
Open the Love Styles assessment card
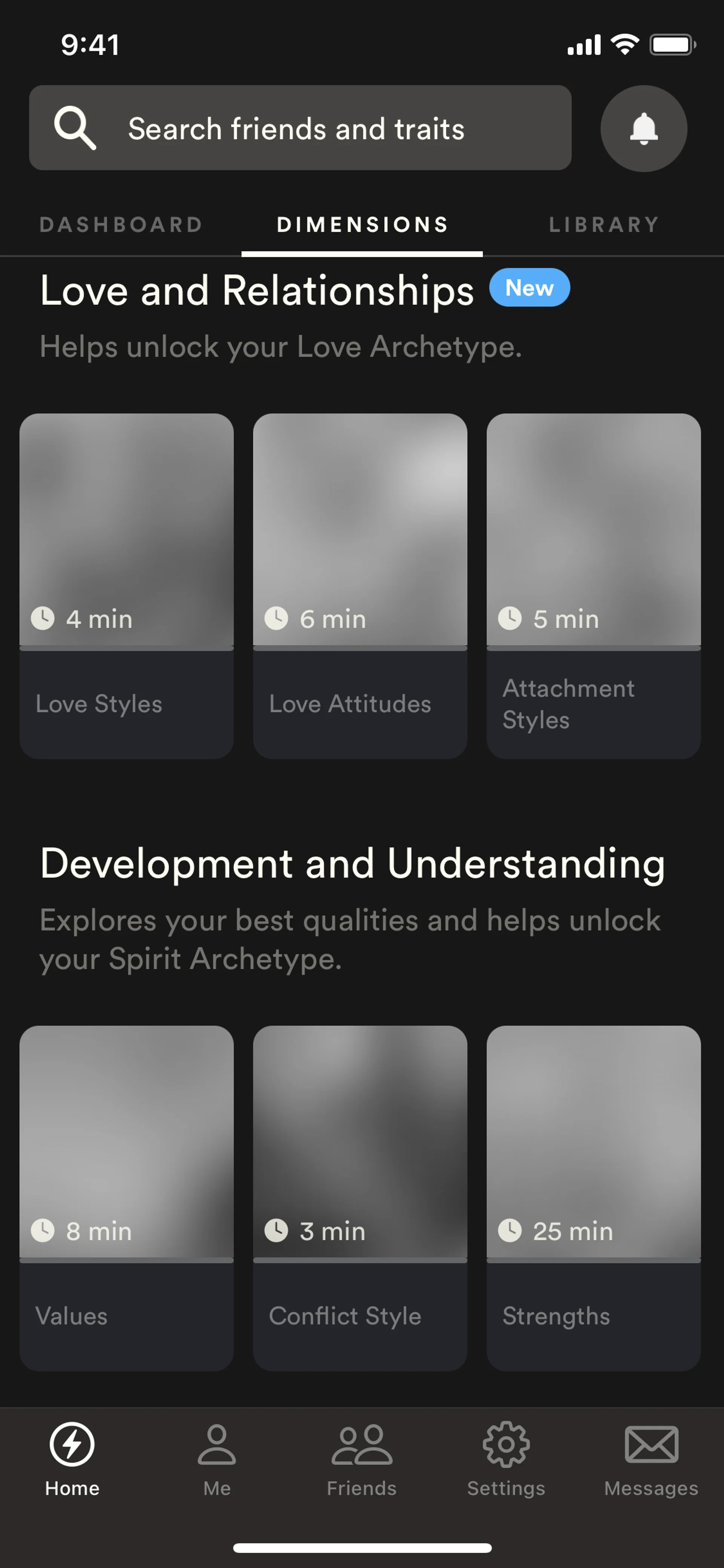[127, 585]
